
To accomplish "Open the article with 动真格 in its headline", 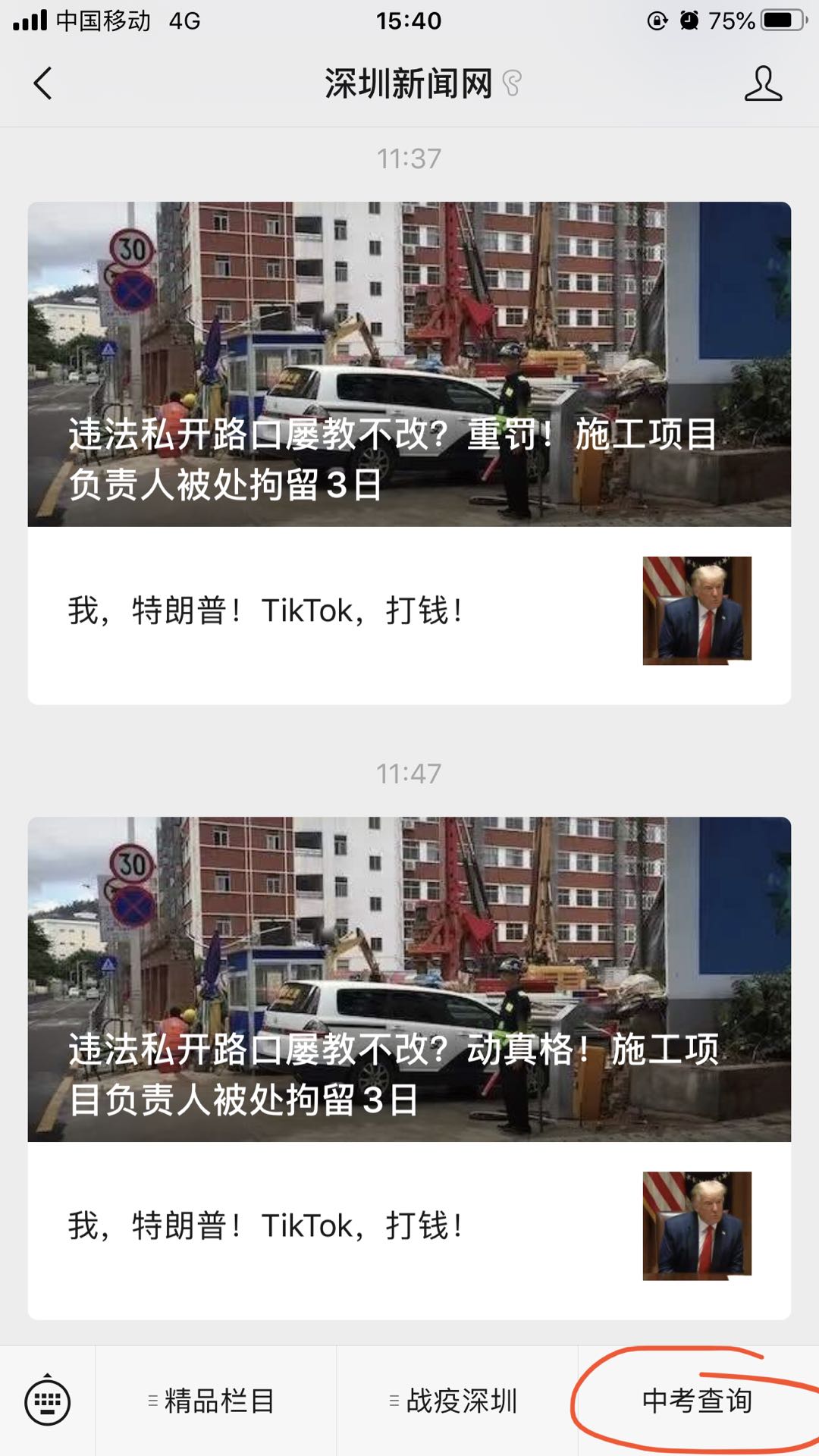I will coord(409,980).
